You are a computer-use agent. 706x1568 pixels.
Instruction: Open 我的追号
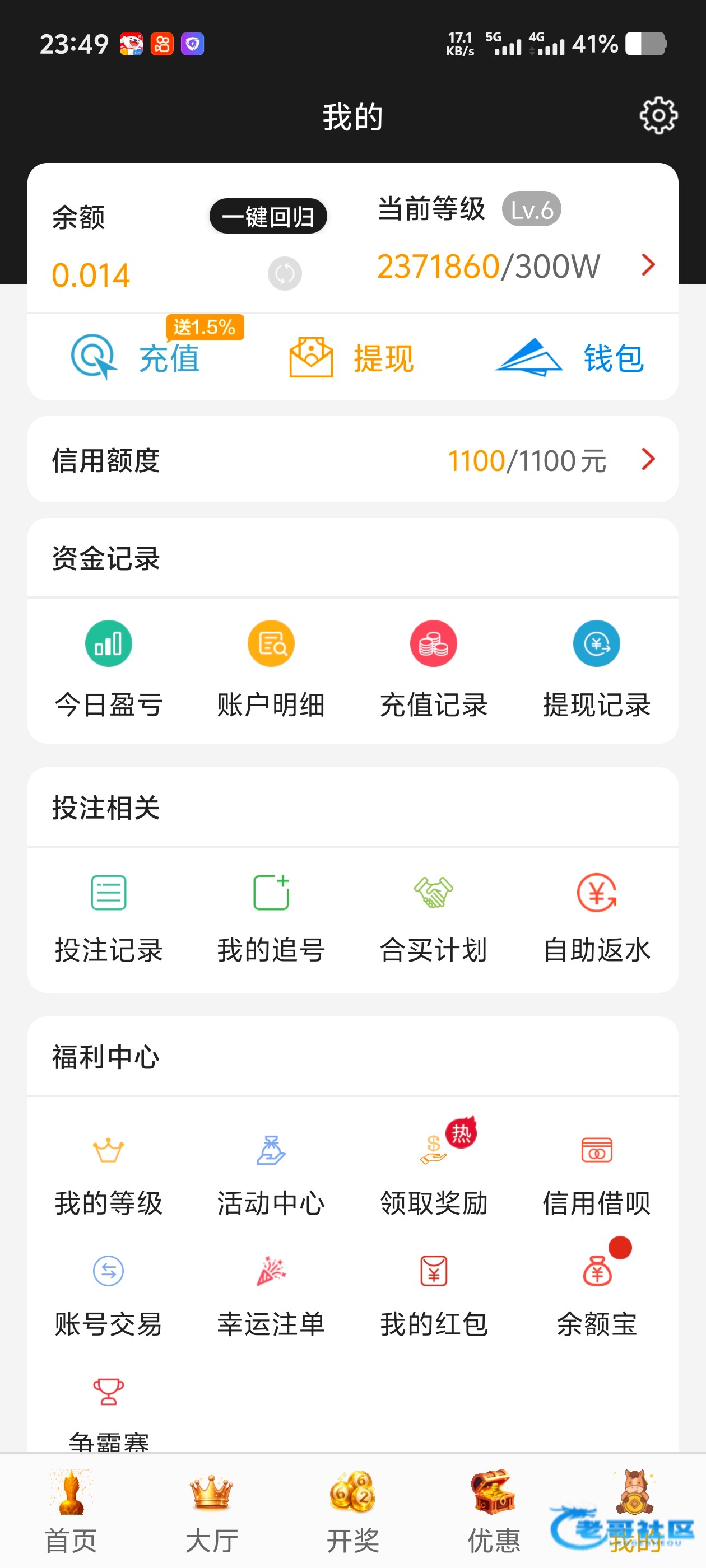271,917
